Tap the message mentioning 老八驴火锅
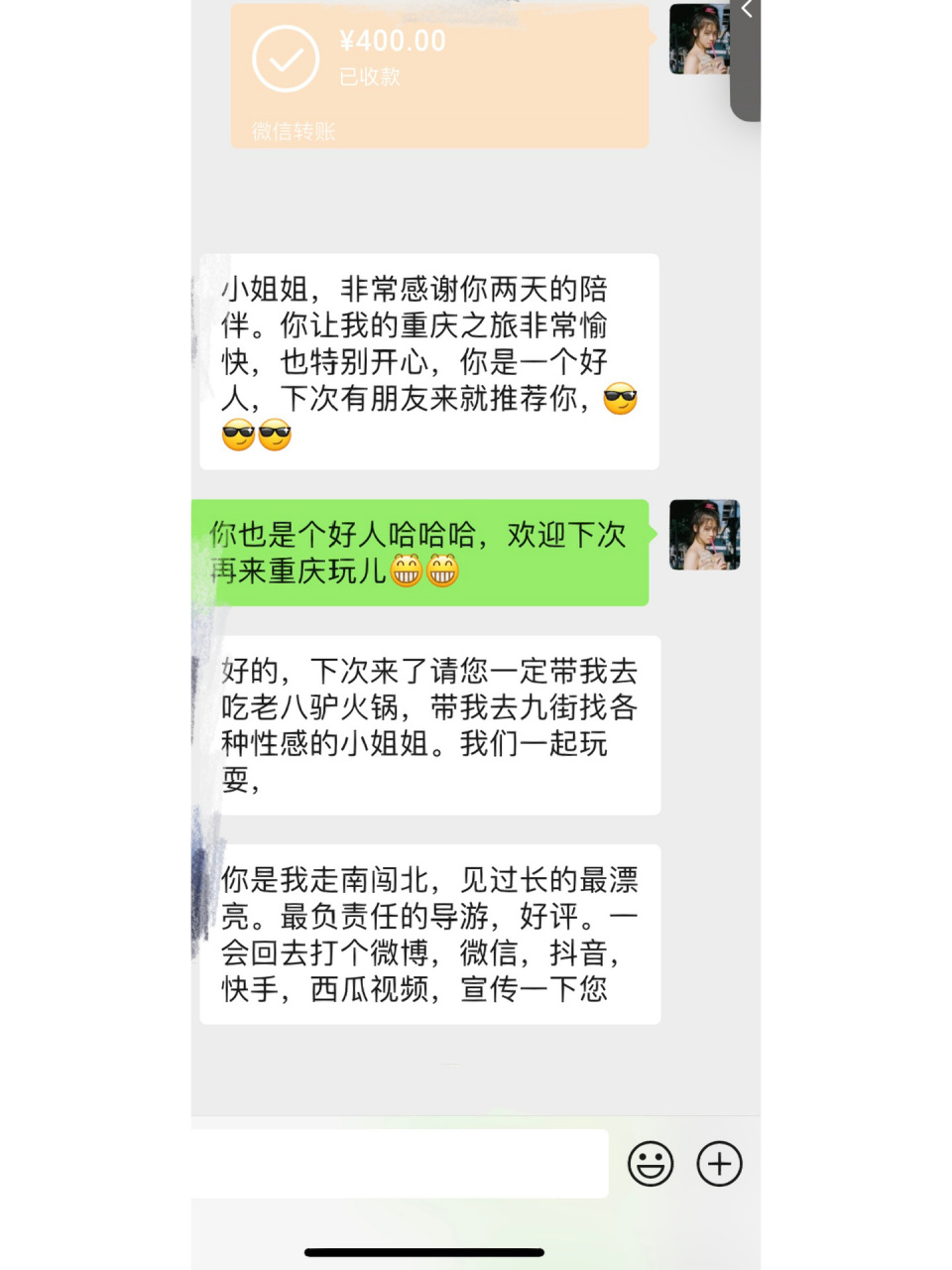952x1270 pixels. [428, 724]
